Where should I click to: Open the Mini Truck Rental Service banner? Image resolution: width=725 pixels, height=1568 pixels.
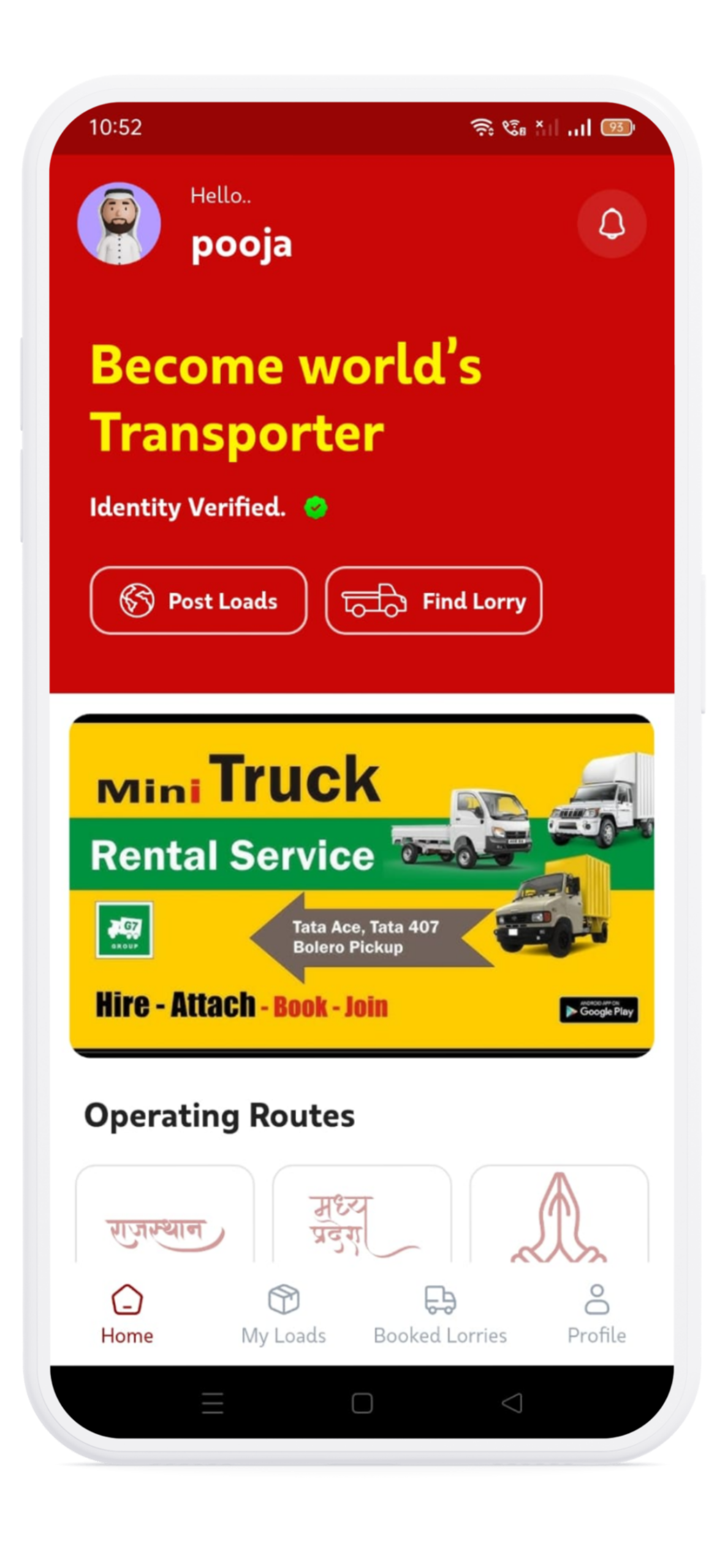[x=362, y=885]
